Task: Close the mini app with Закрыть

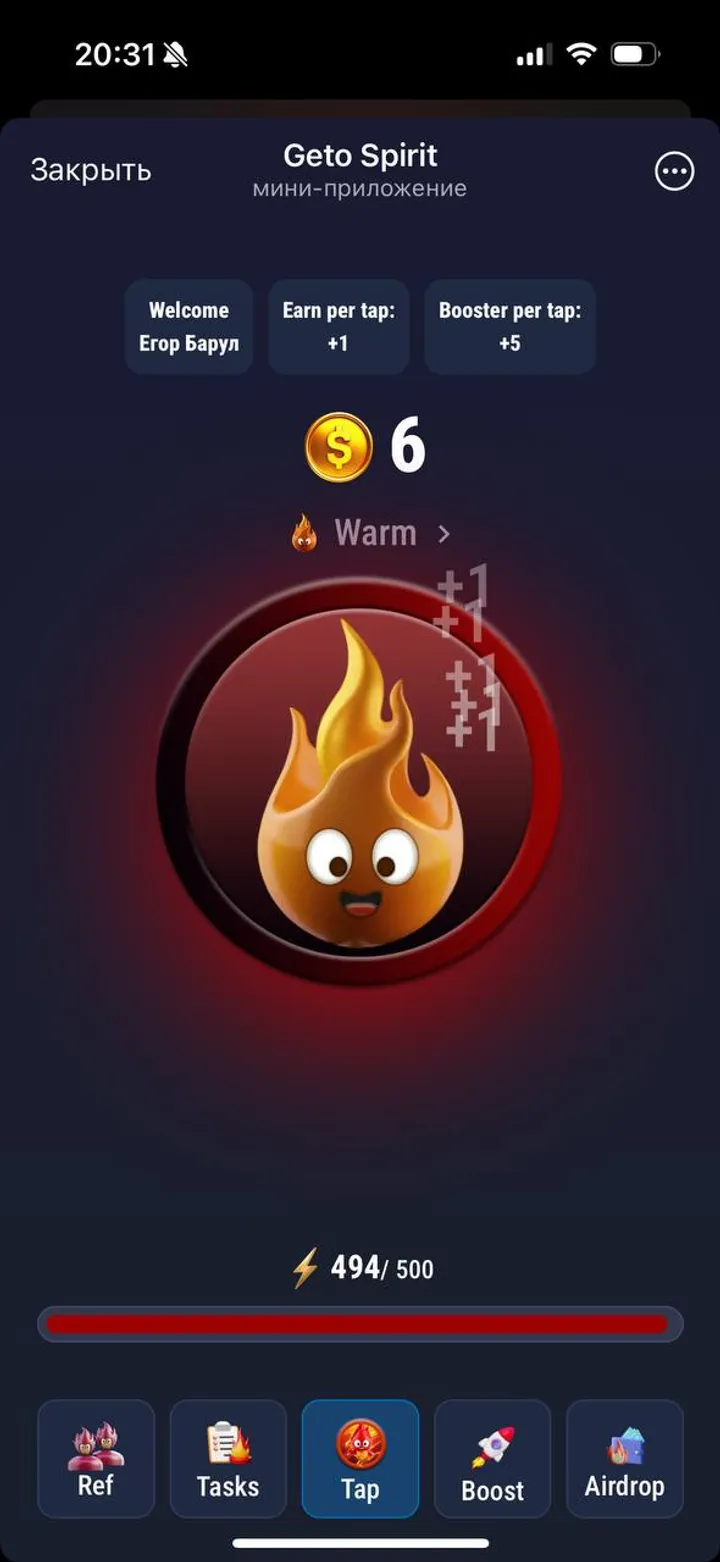Action: coord(91,171)
